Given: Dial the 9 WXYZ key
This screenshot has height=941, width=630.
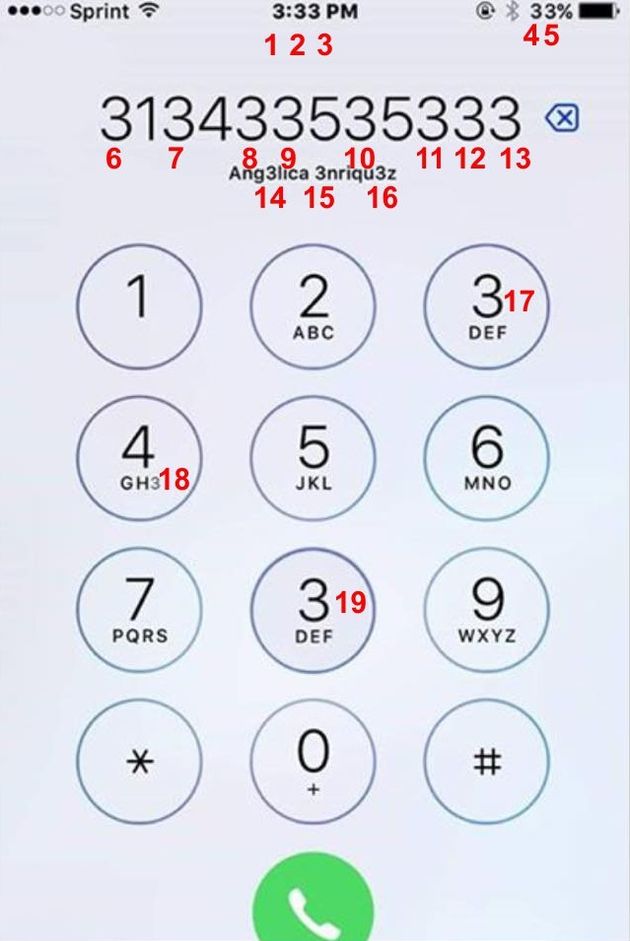Looking at the screenshot, I should point(487,610).
